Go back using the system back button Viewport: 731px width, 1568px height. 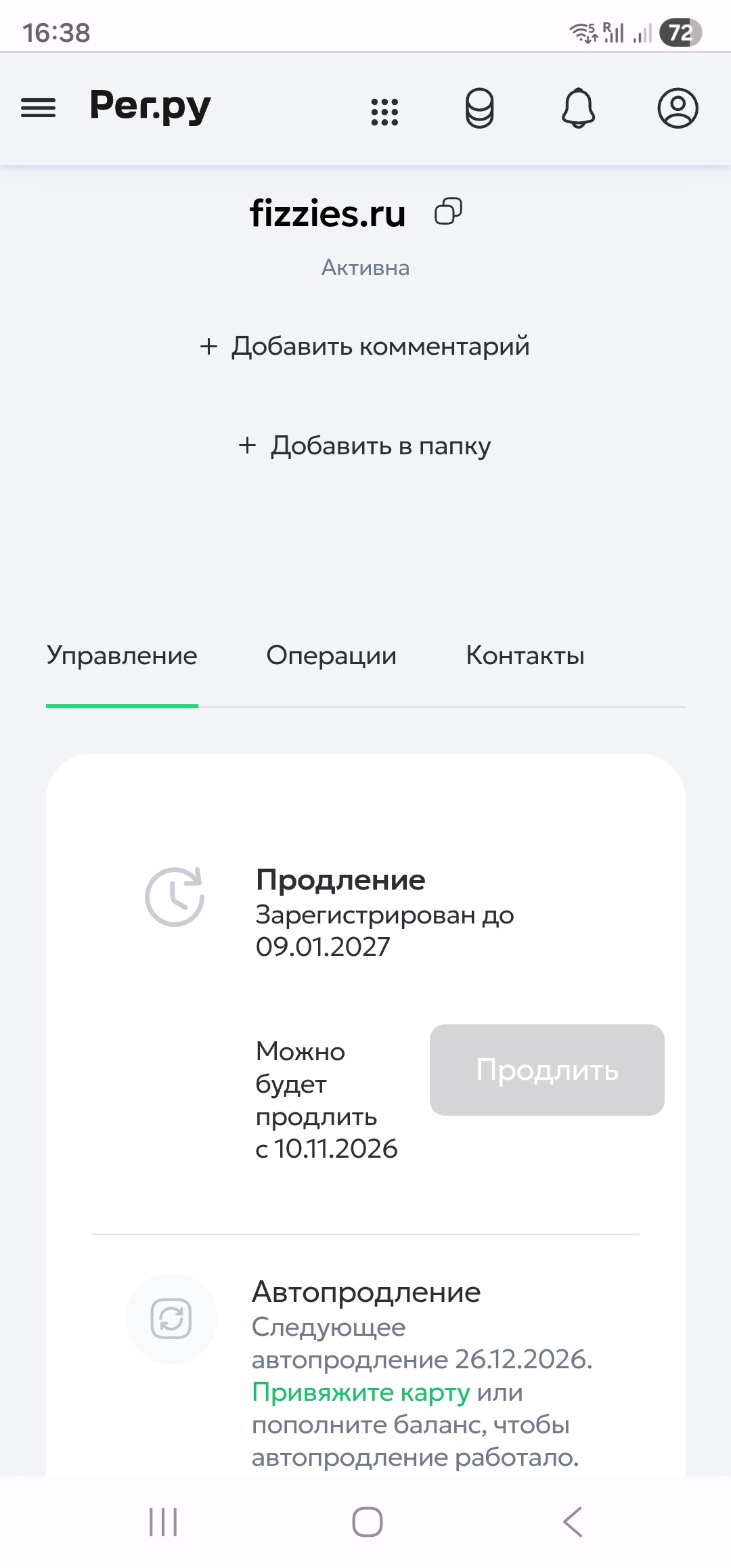(x=572, y=1522)
